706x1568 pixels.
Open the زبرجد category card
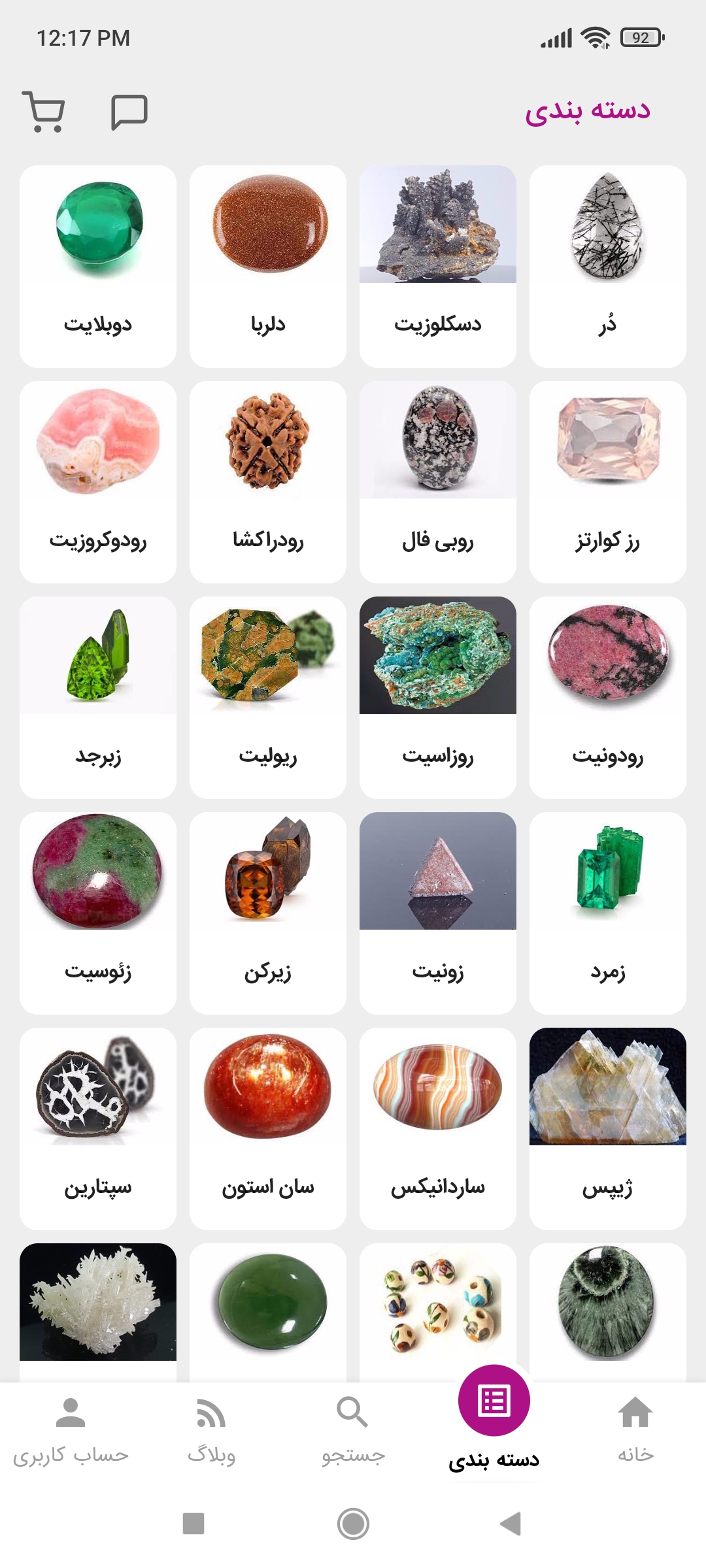[x=98, y=697]
